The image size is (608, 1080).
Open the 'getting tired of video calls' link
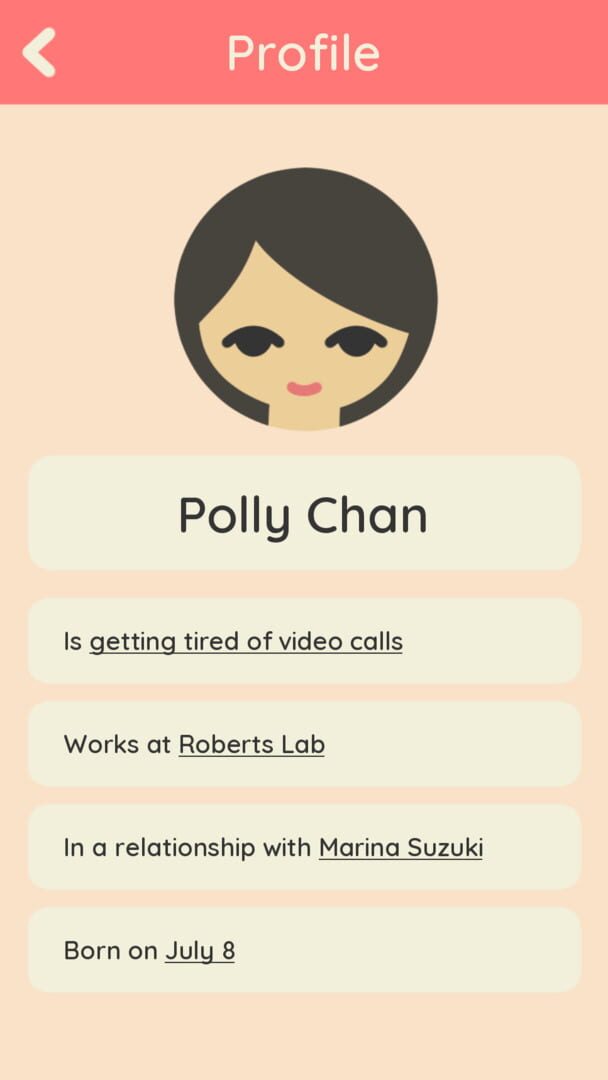point(246,641)
